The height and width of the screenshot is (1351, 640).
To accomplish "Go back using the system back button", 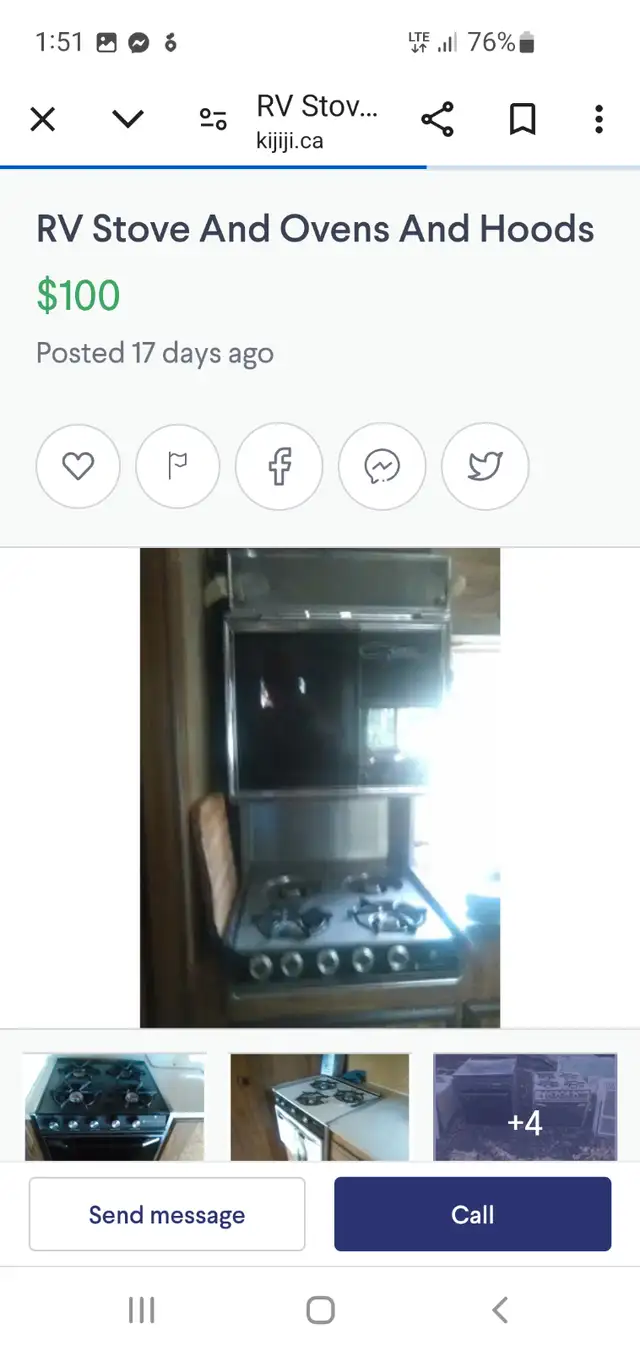I will (x=500, y=1310).
